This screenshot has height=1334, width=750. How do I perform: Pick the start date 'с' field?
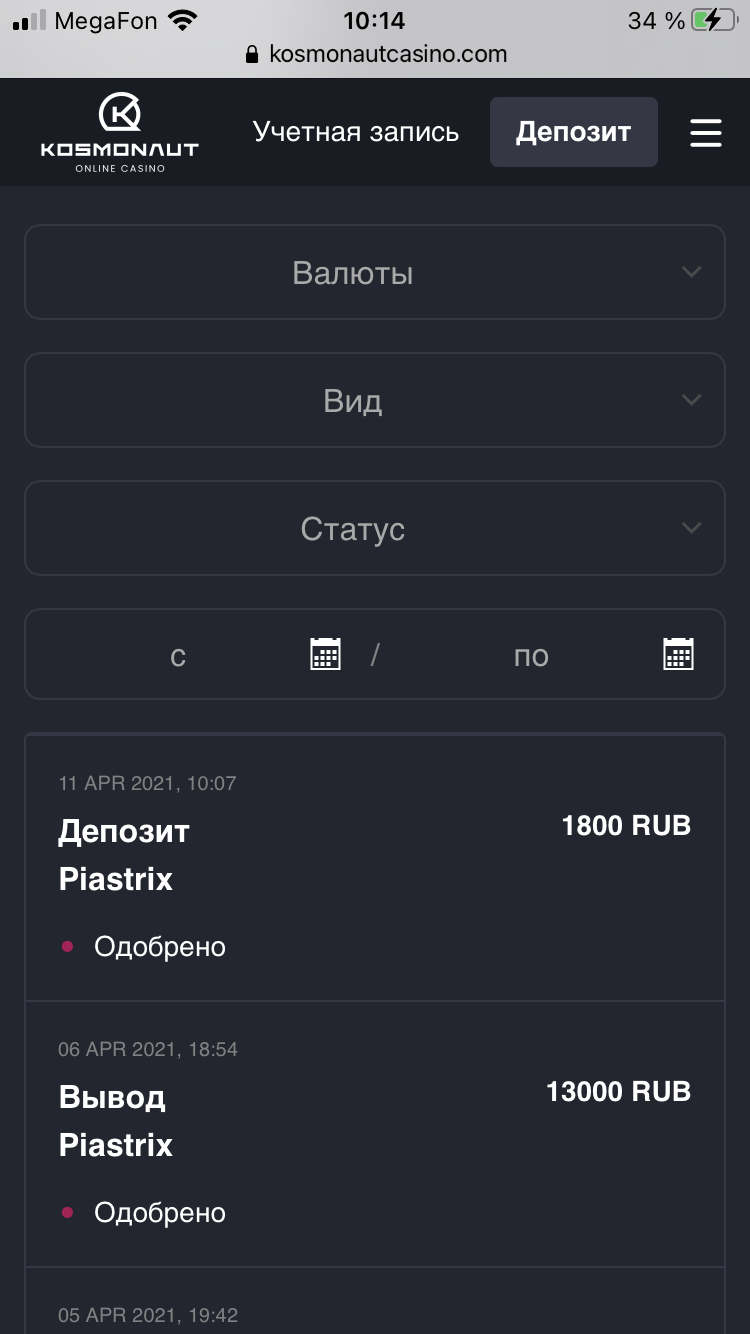(200, 655)
